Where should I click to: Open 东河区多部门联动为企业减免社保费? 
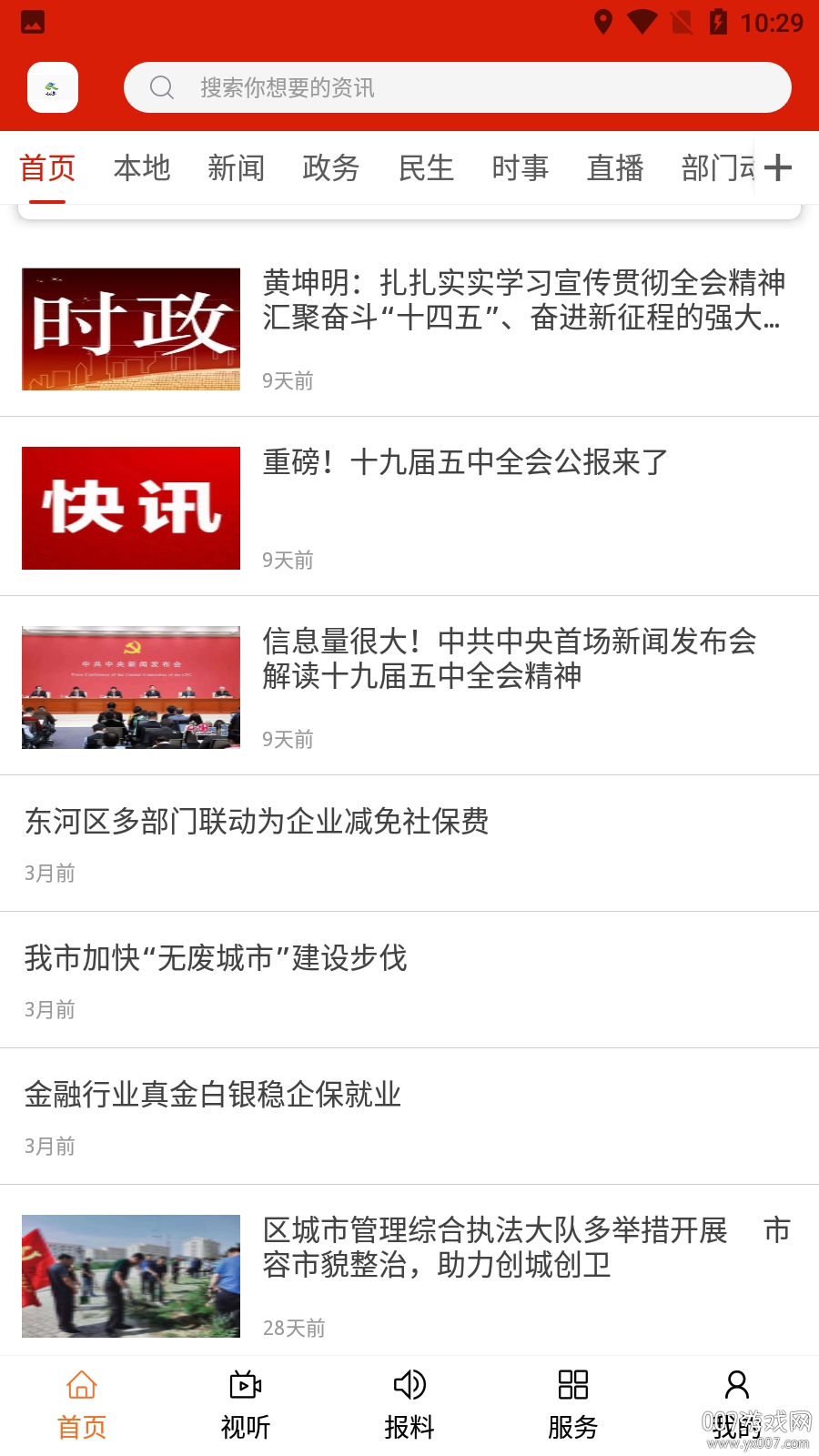(x=257, y=822)
